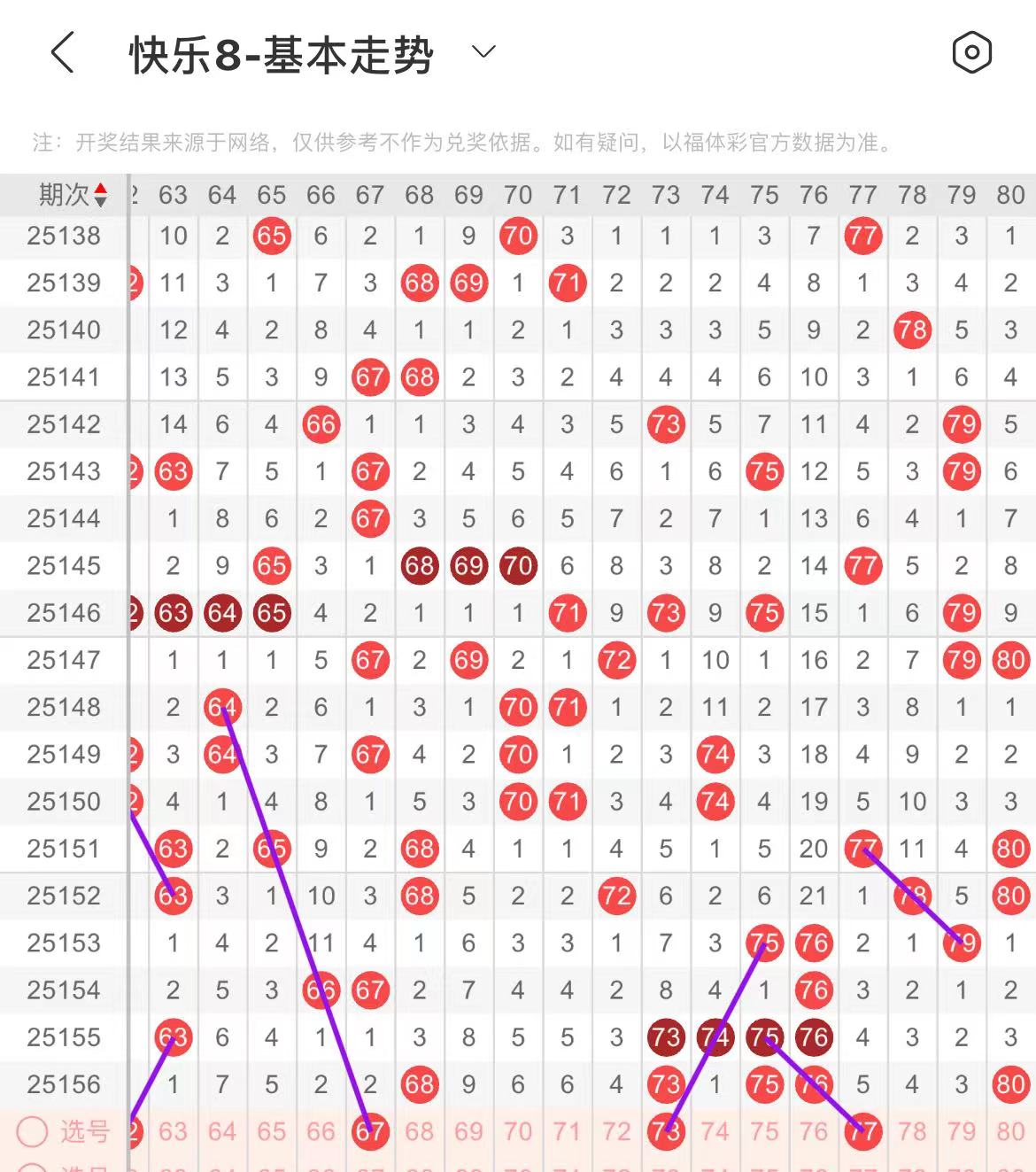Select the first 选号 row radio button
The width and height of the screenshot is (1036, 1172).
tap(33, 1131)
